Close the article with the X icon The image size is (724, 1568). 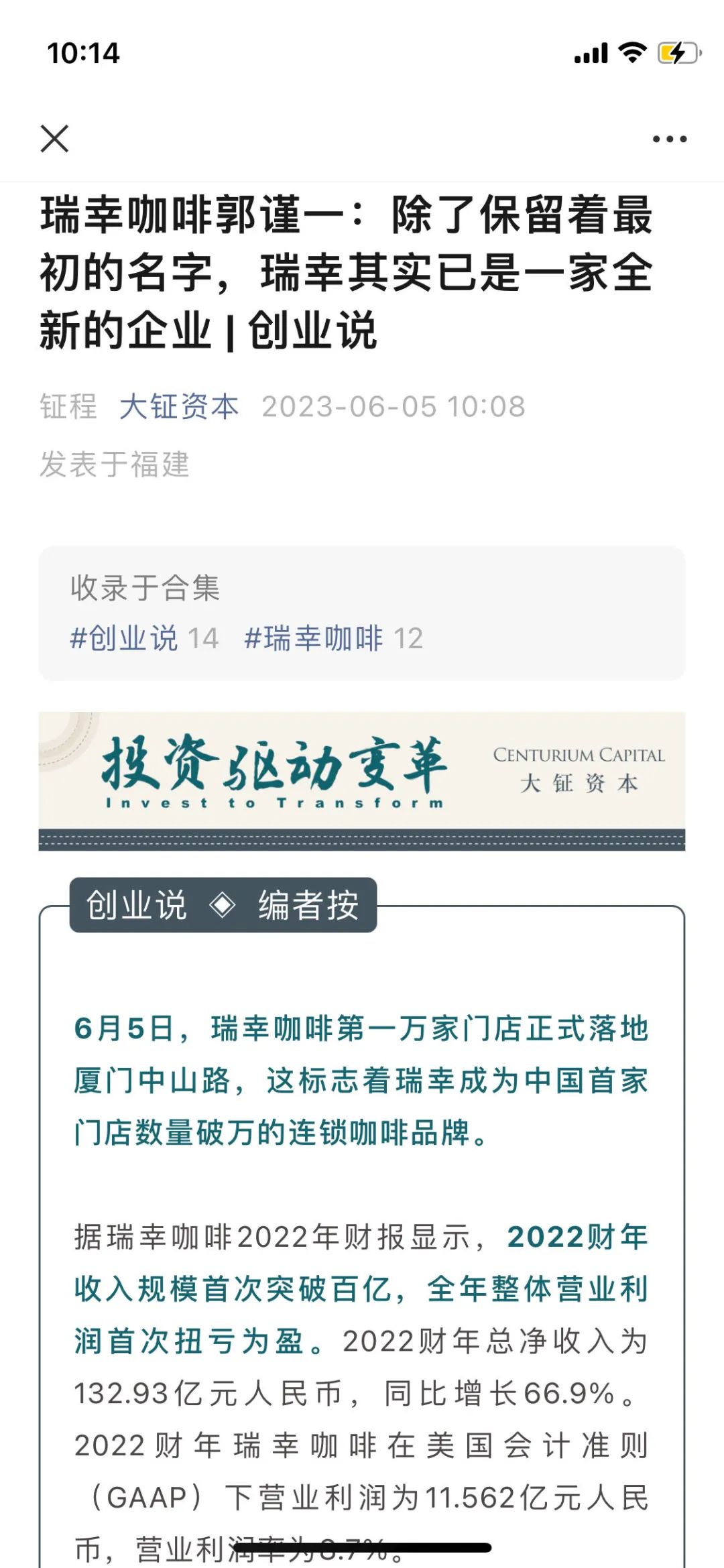coord(54,139)
